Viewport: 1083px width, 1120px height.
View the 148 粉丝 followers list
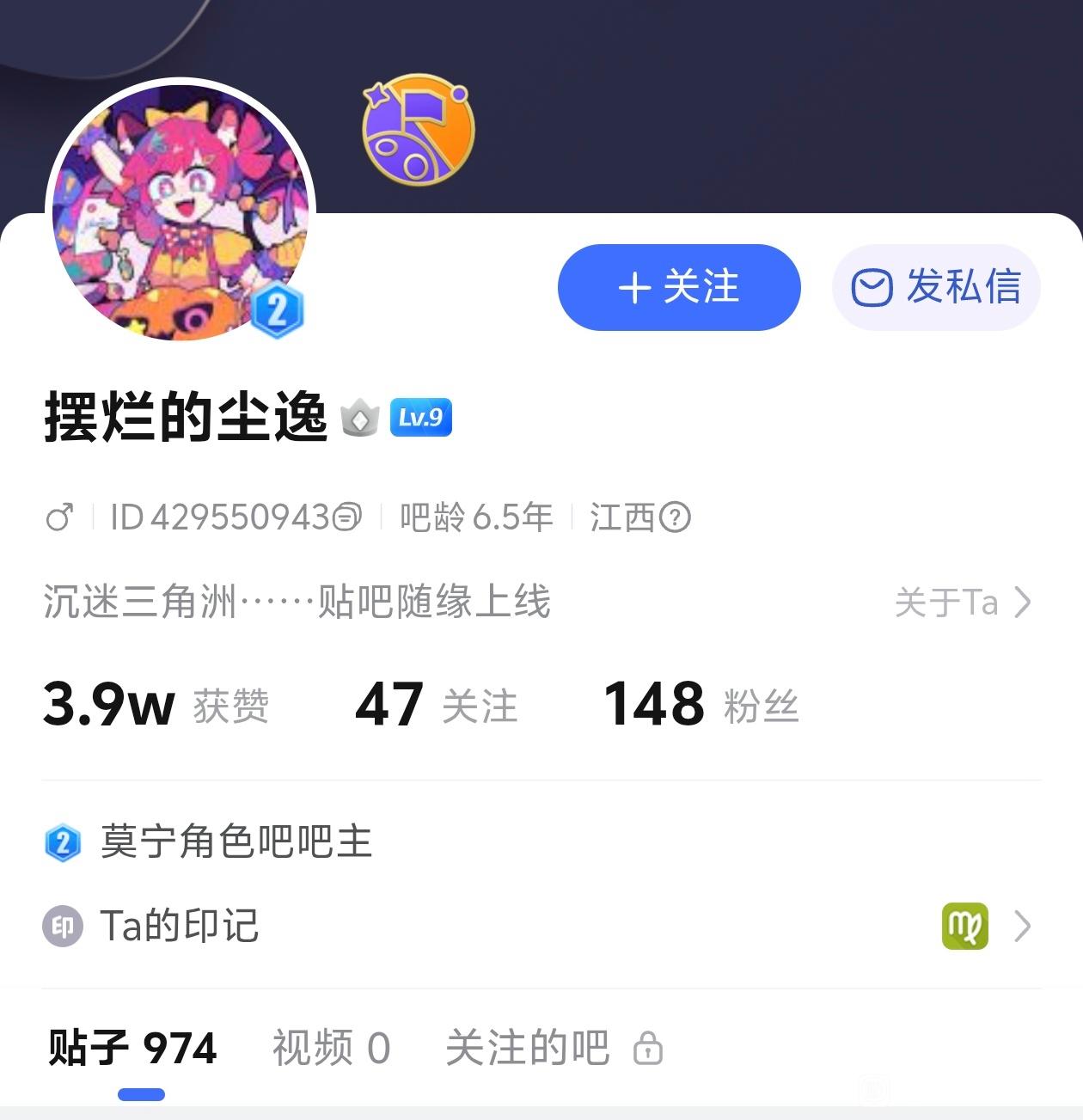click(x=701, y=705)
